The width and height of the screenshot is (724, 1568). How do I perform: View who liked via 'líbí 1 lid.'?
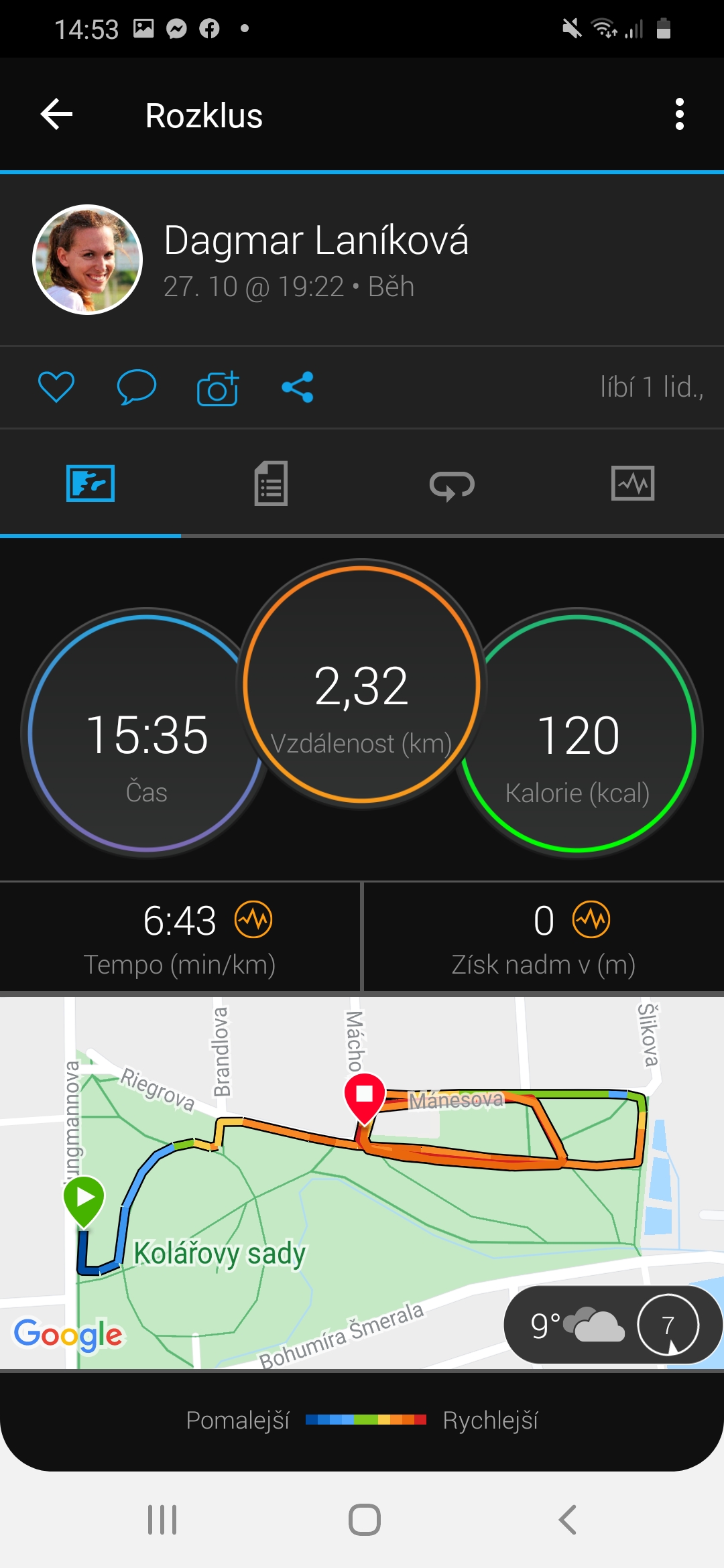[652, 387]
